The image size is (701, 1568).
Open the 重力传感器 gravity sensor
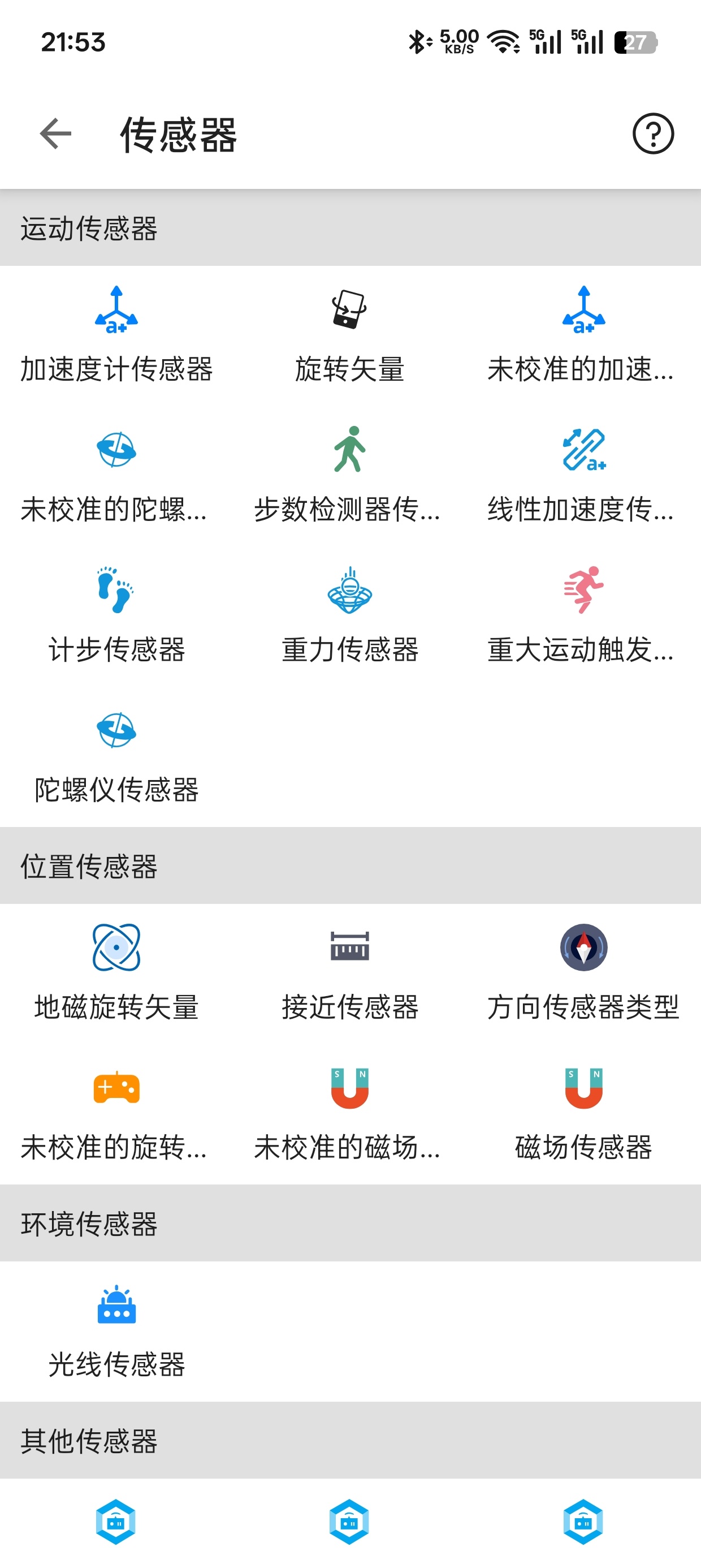(350, 615)
